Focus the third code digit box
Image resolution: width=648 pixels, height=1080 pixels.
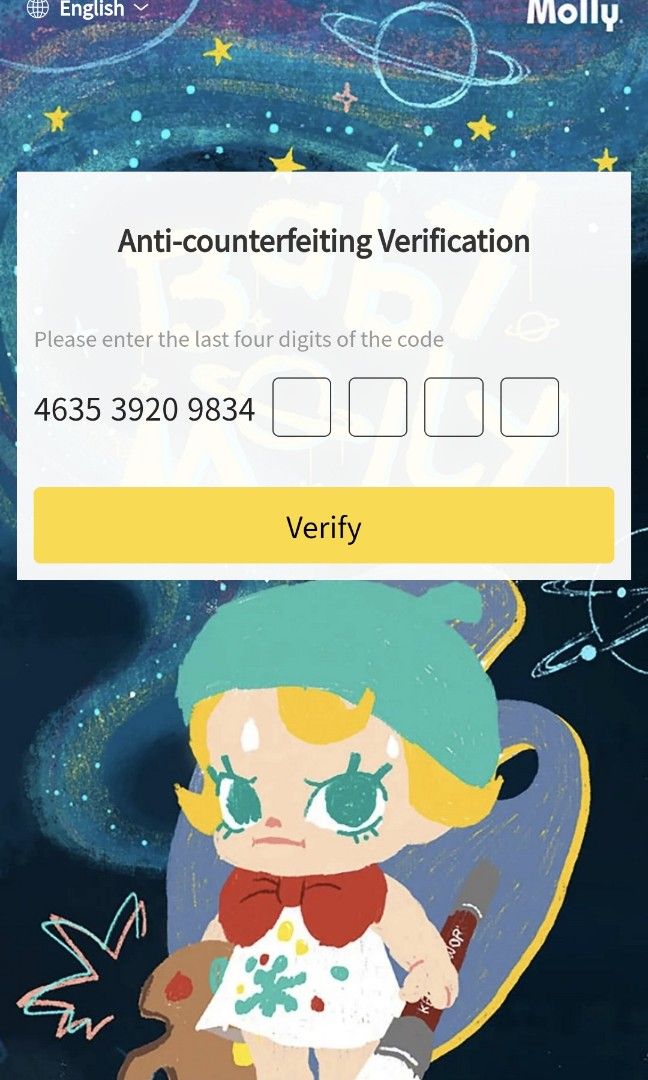[453, 407]
